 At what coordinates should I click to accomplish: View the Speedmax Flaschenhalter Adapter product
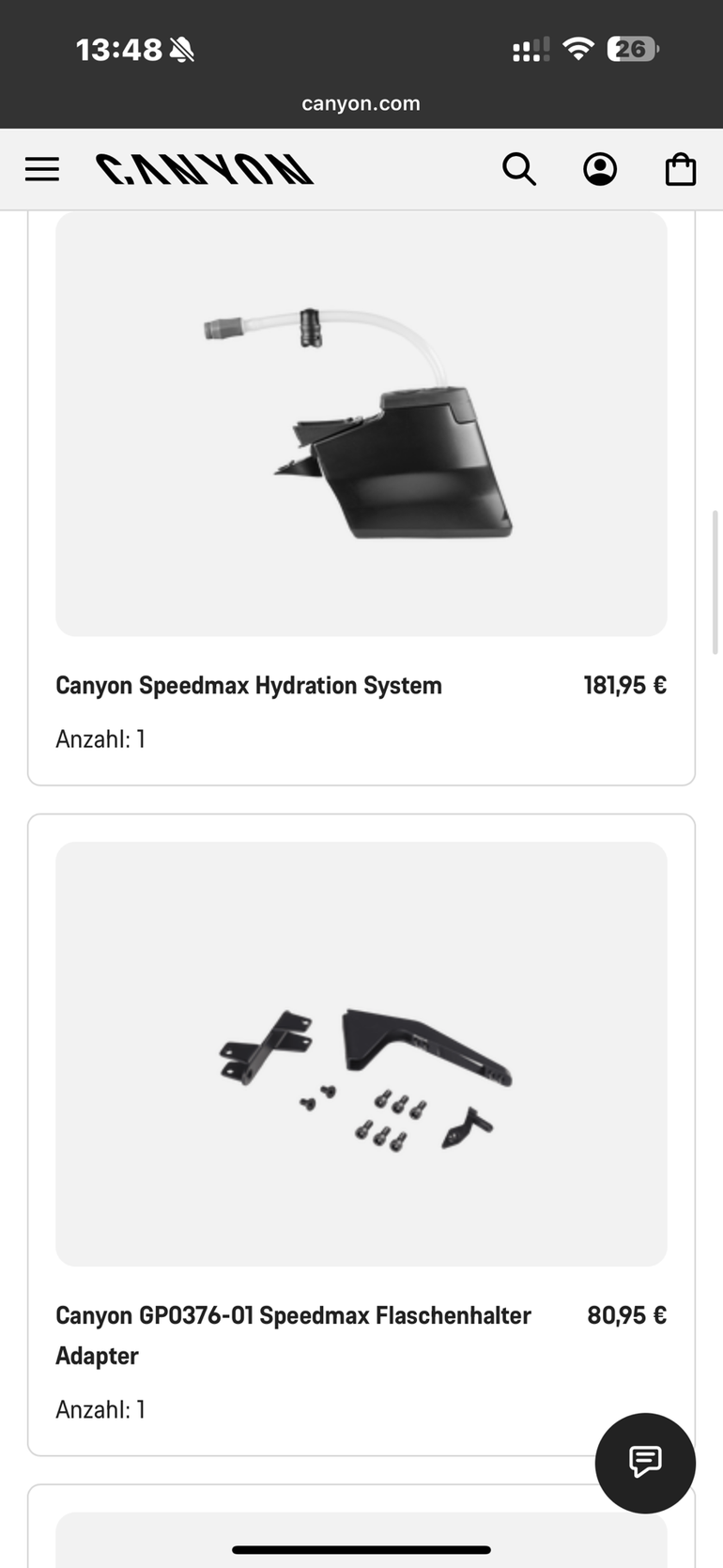pos(293,1316)
